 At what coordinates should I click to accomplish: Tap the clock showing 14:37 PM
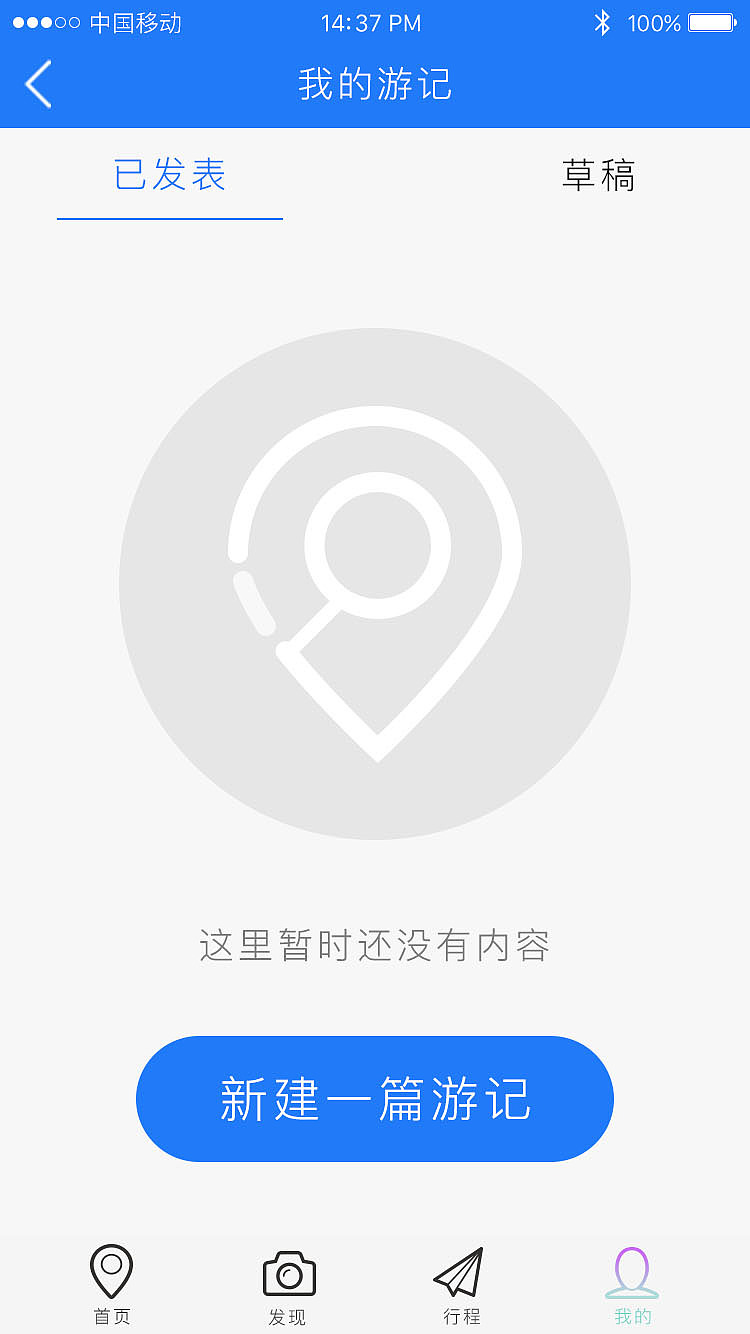(x=371, y=22)
